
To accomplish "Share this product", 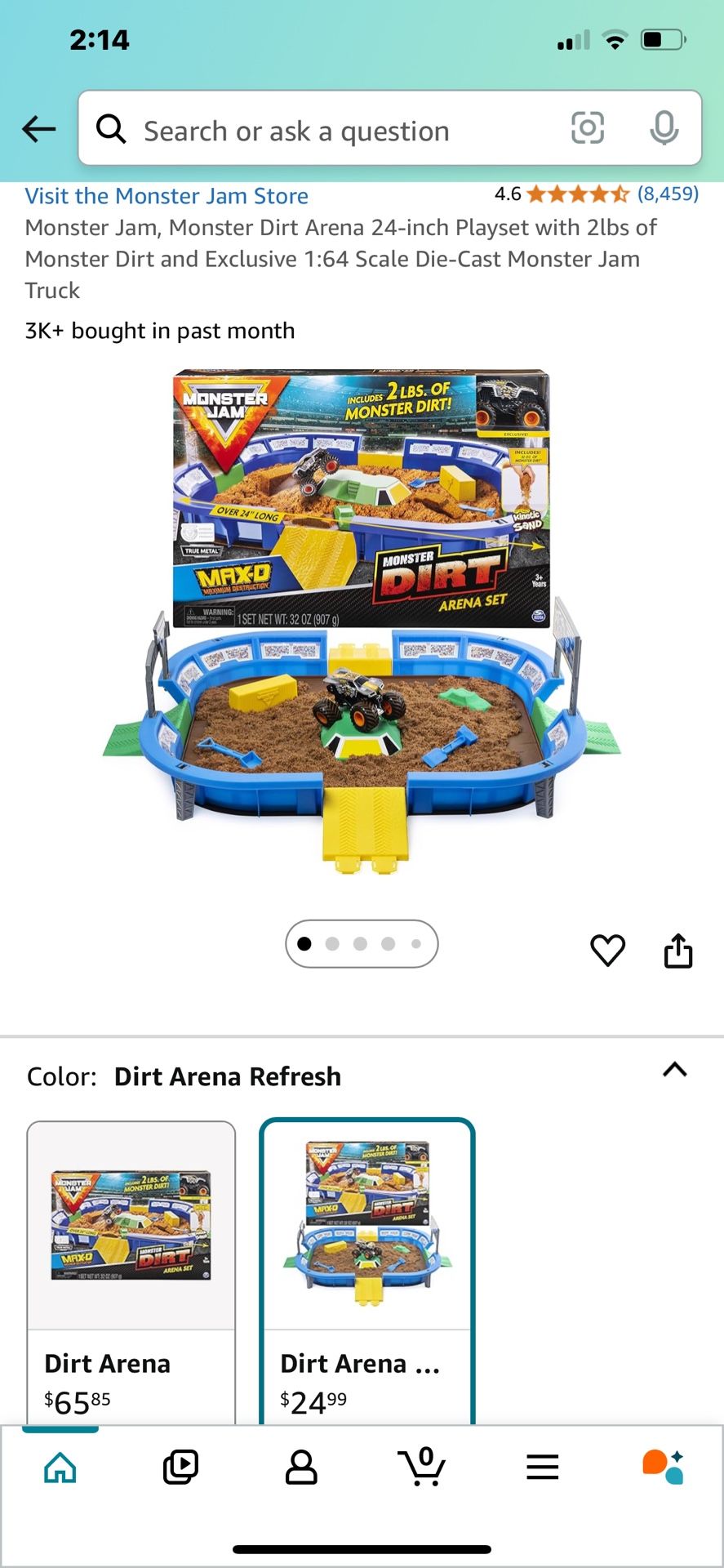I will (677, 950).
